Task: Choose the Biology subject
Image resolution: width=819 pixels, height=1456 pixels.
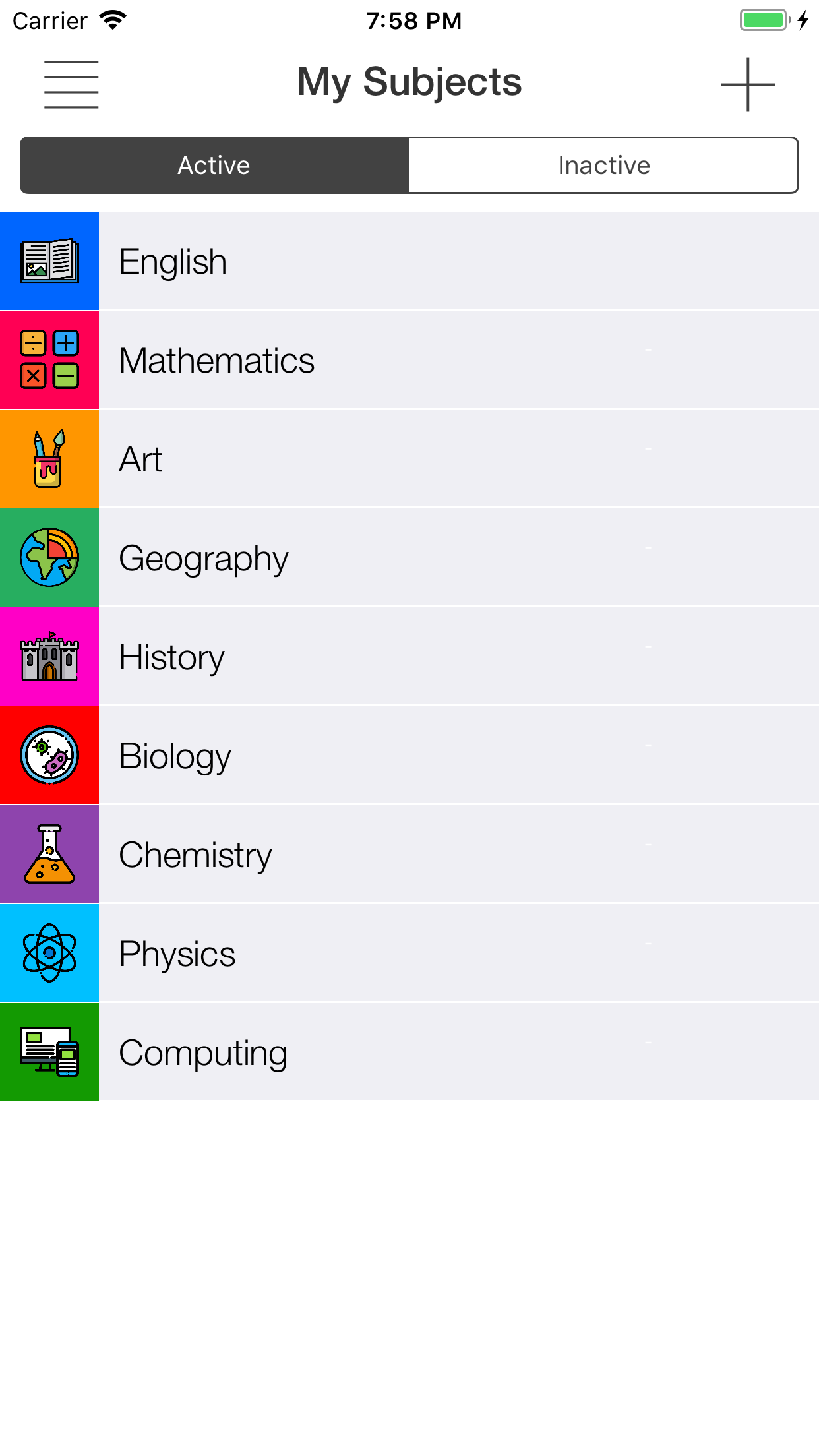Action: pyautogui.click(x=409, y=756)
